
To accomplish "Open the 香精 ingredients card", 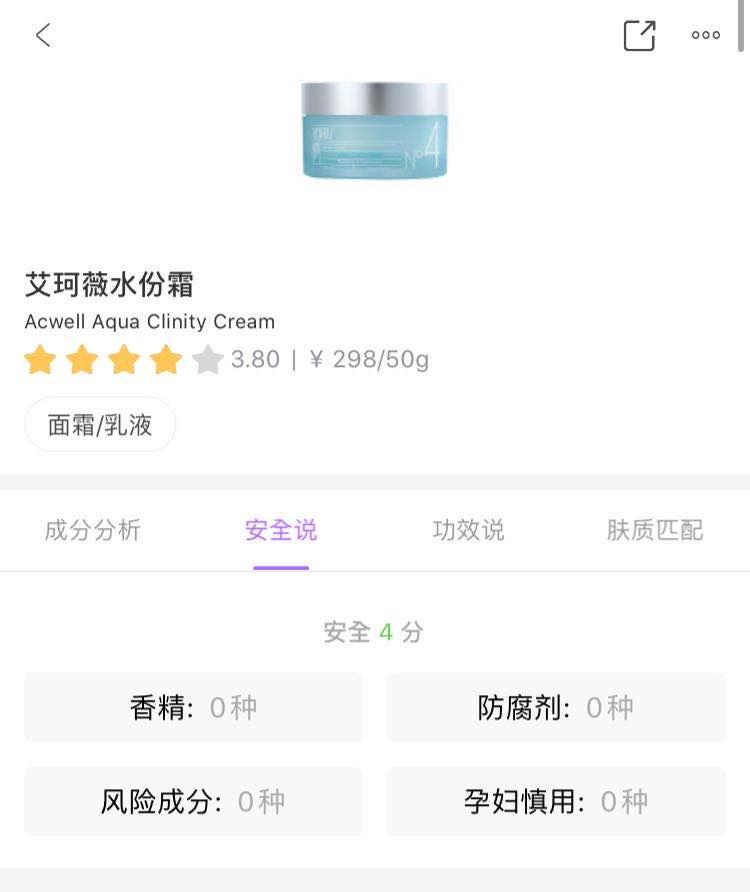I will tap(193, 707).
